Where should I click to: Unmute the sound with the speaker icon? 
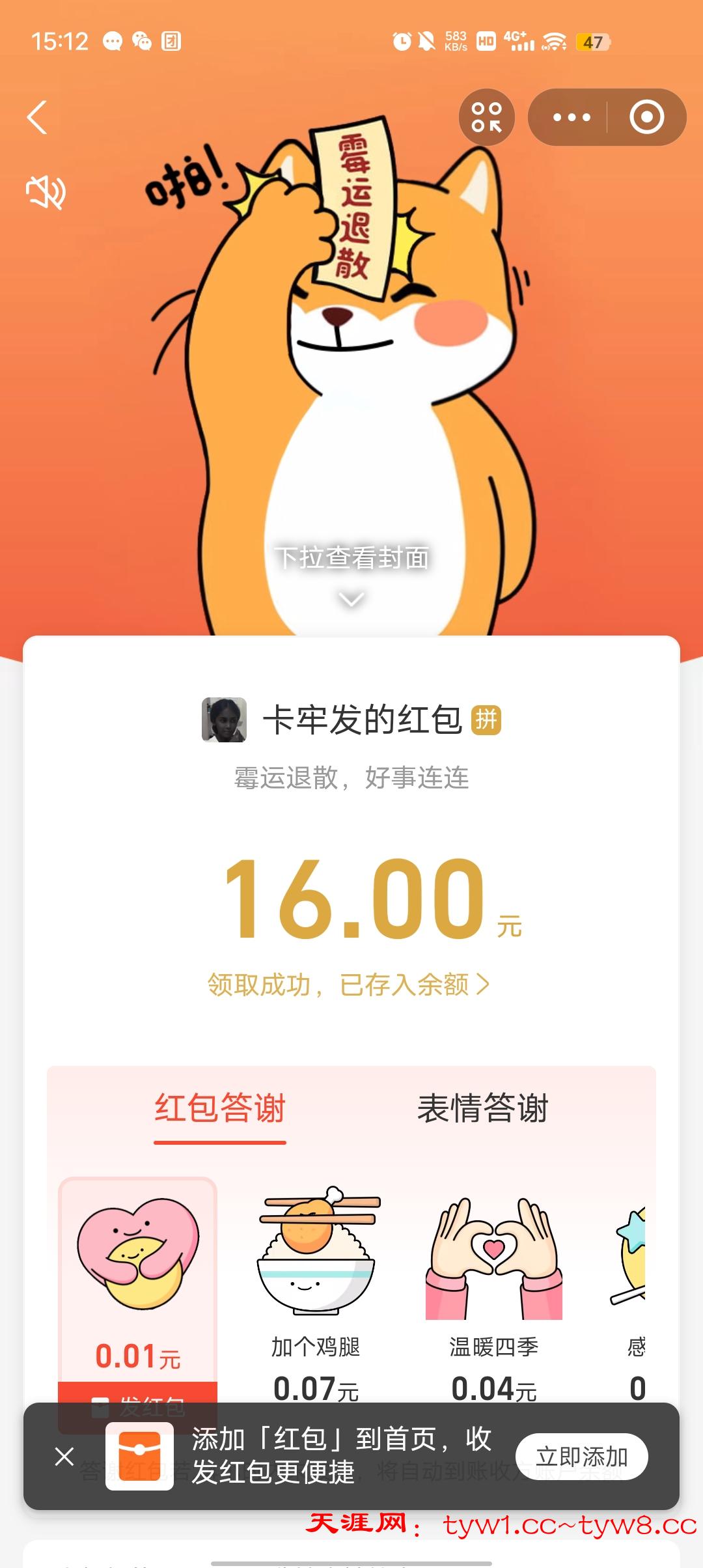coord(46,193)
